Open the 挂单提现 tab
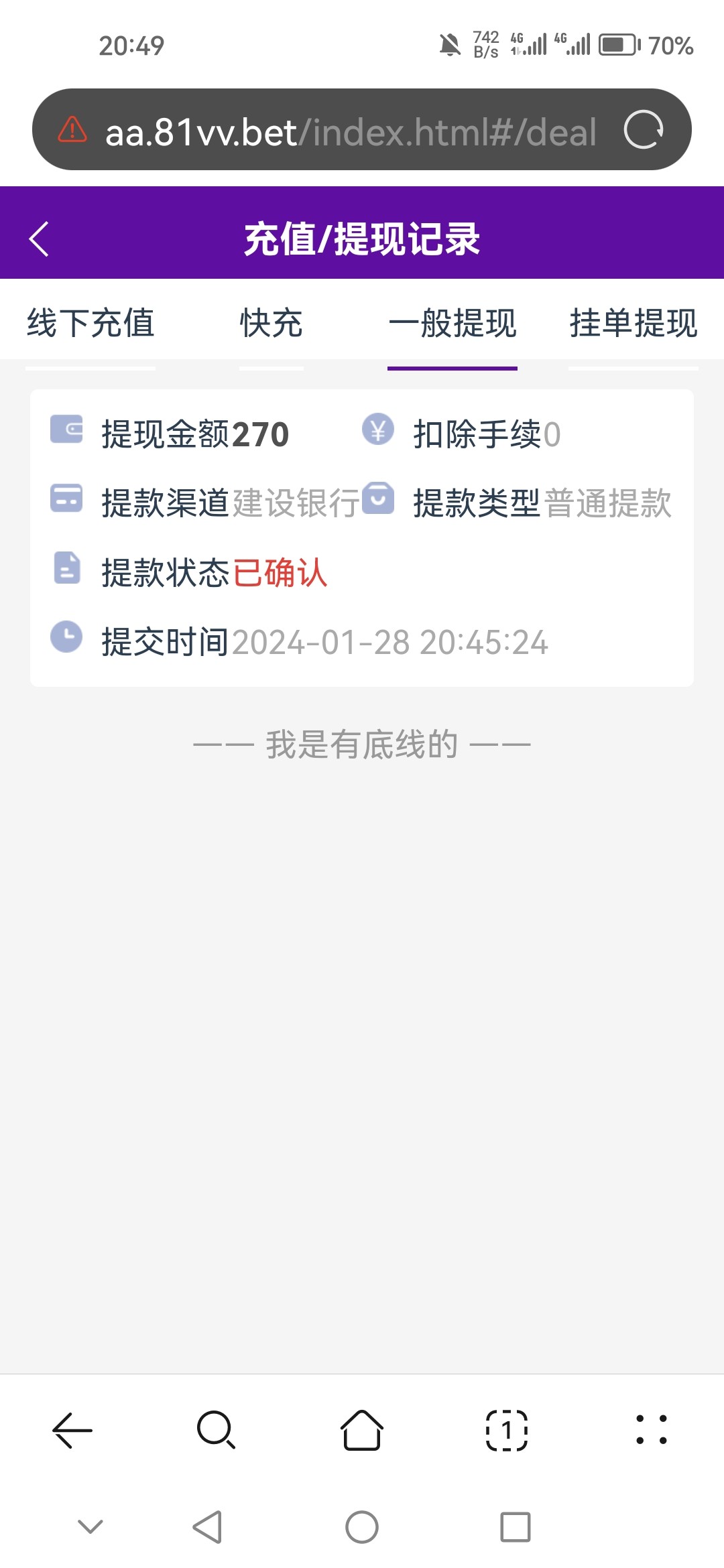 (x=633, y=324)
